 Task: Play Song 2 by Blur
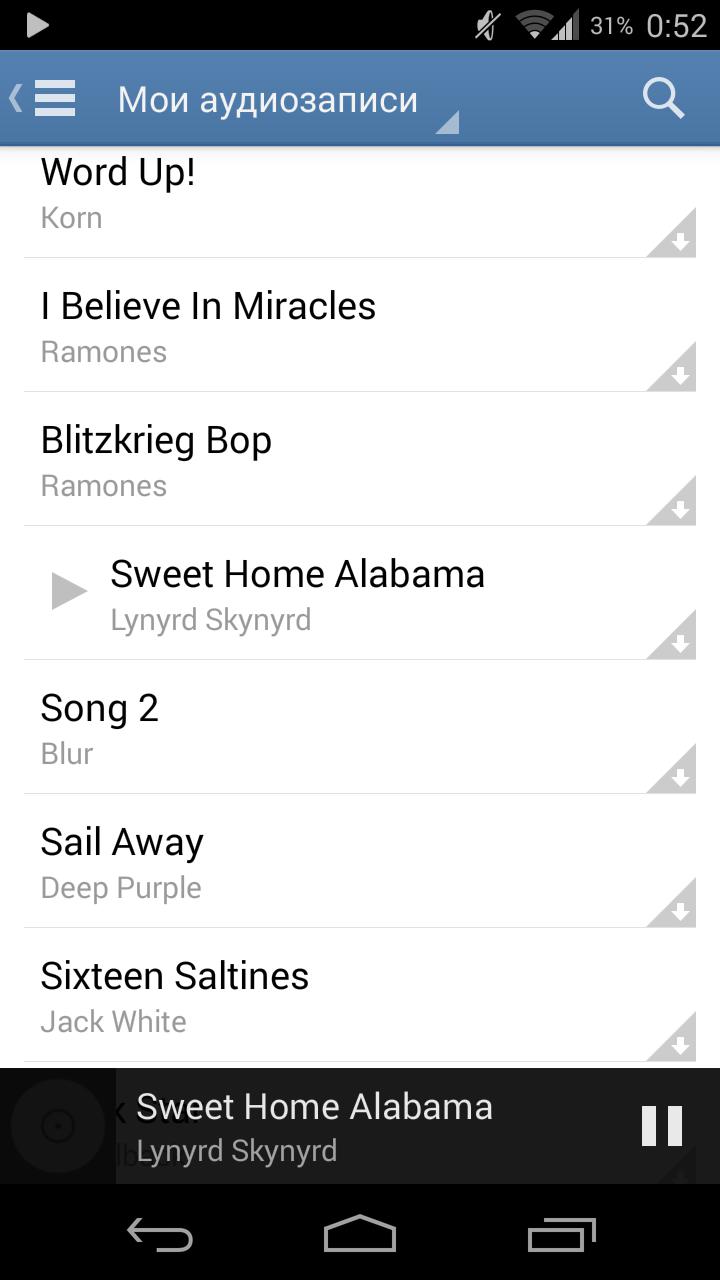(x=300, y=729)
